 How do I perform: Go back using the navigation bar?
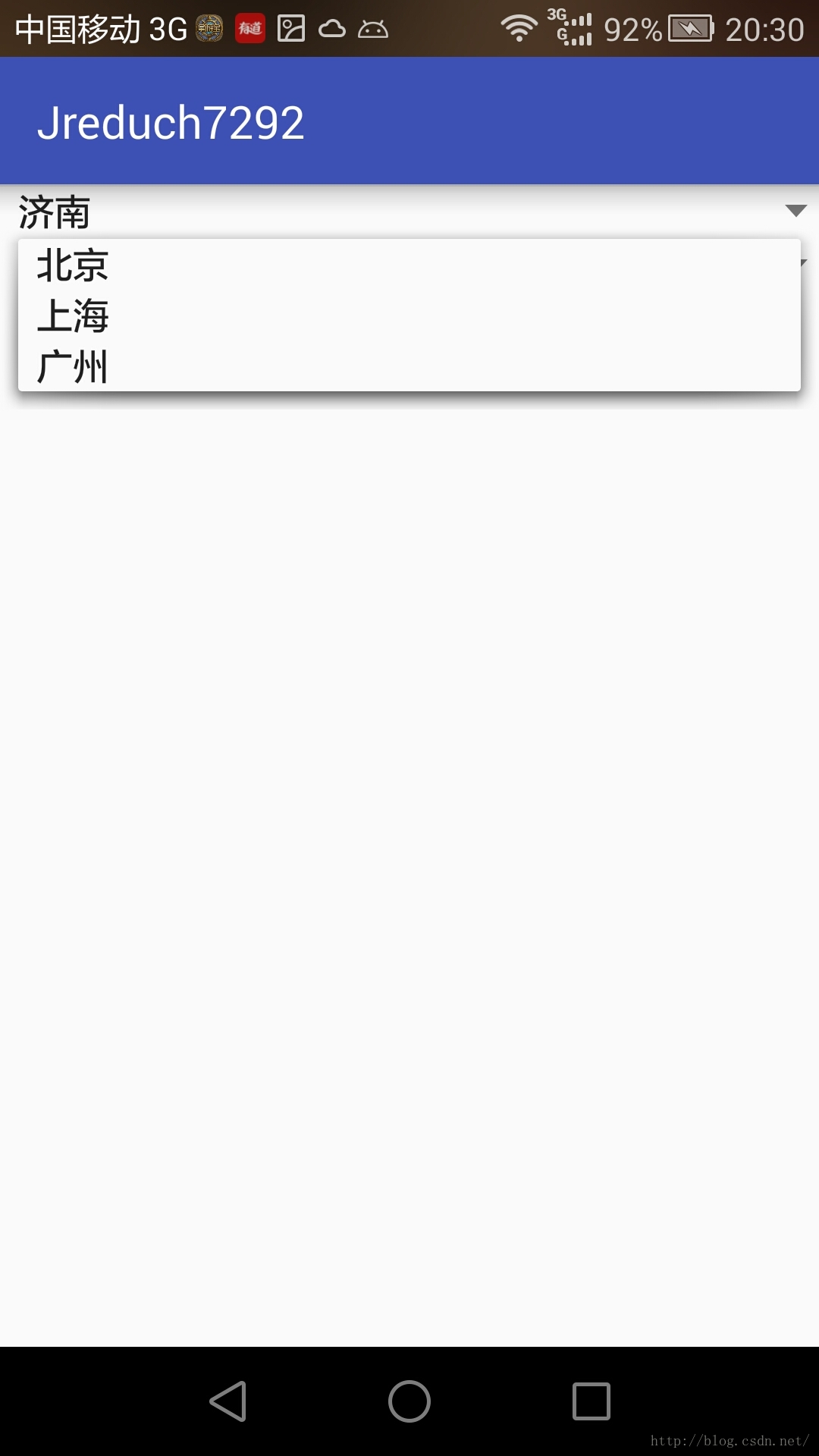pos(227,1401)
